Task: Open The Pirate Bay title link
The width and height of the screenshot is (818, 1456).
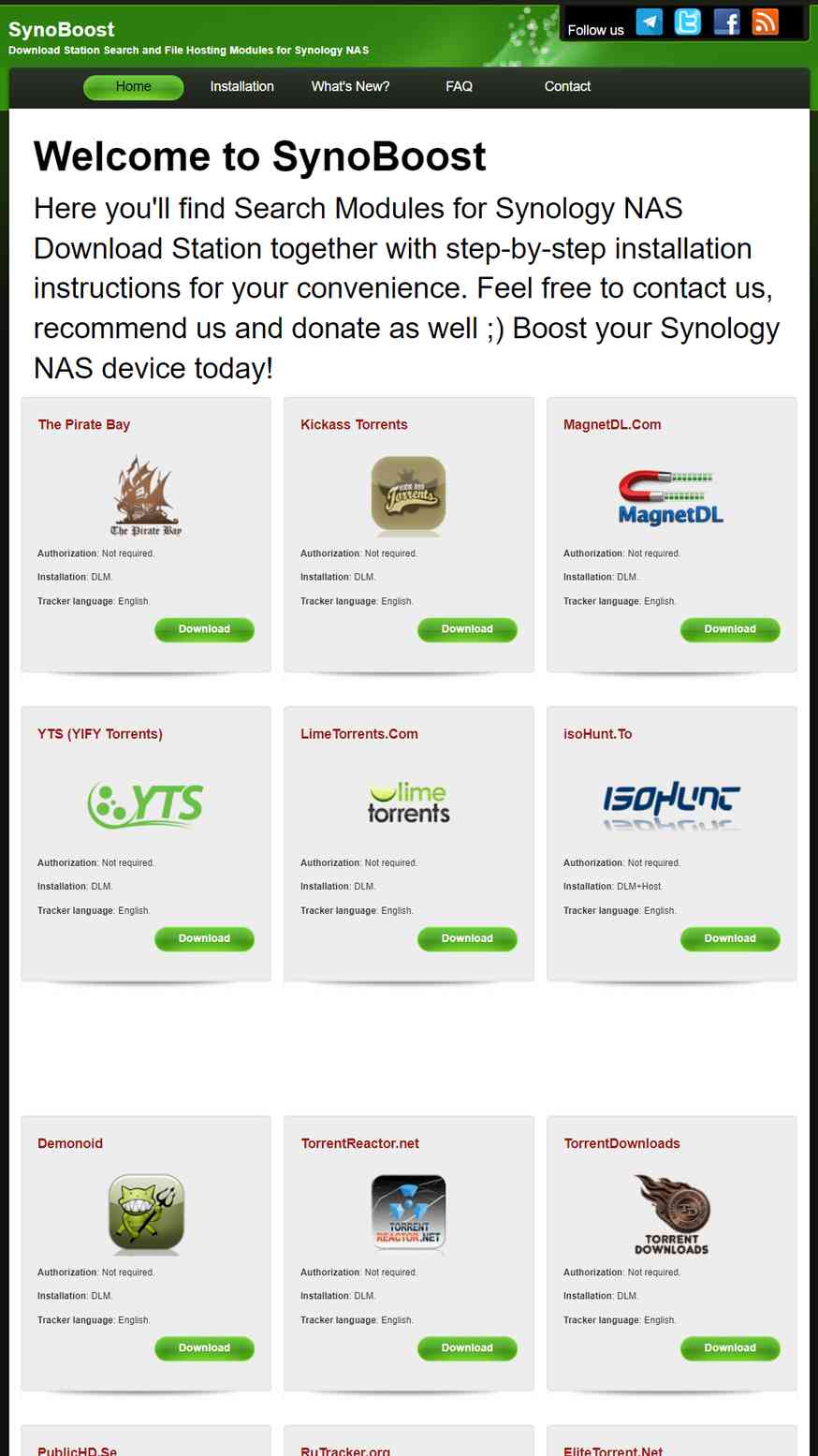Action: (x=83, y=424)
